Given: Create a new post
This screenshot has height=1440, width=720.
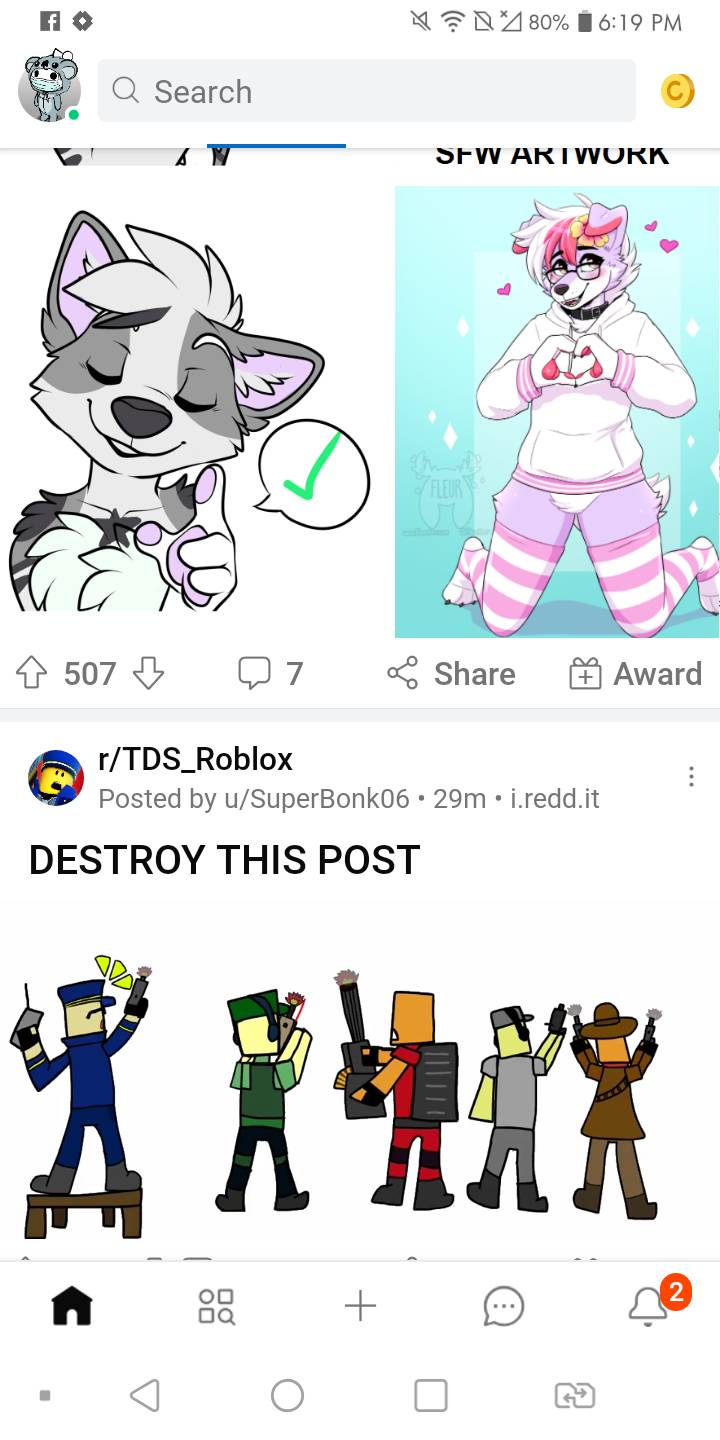Looking at the screenshot, I should coord(360,1305).
